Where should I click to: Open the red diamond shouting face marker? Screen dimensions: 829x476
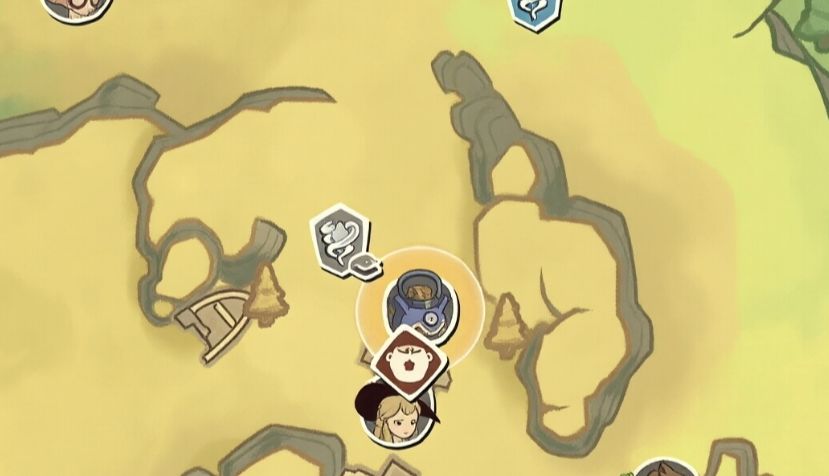(408, 361)
